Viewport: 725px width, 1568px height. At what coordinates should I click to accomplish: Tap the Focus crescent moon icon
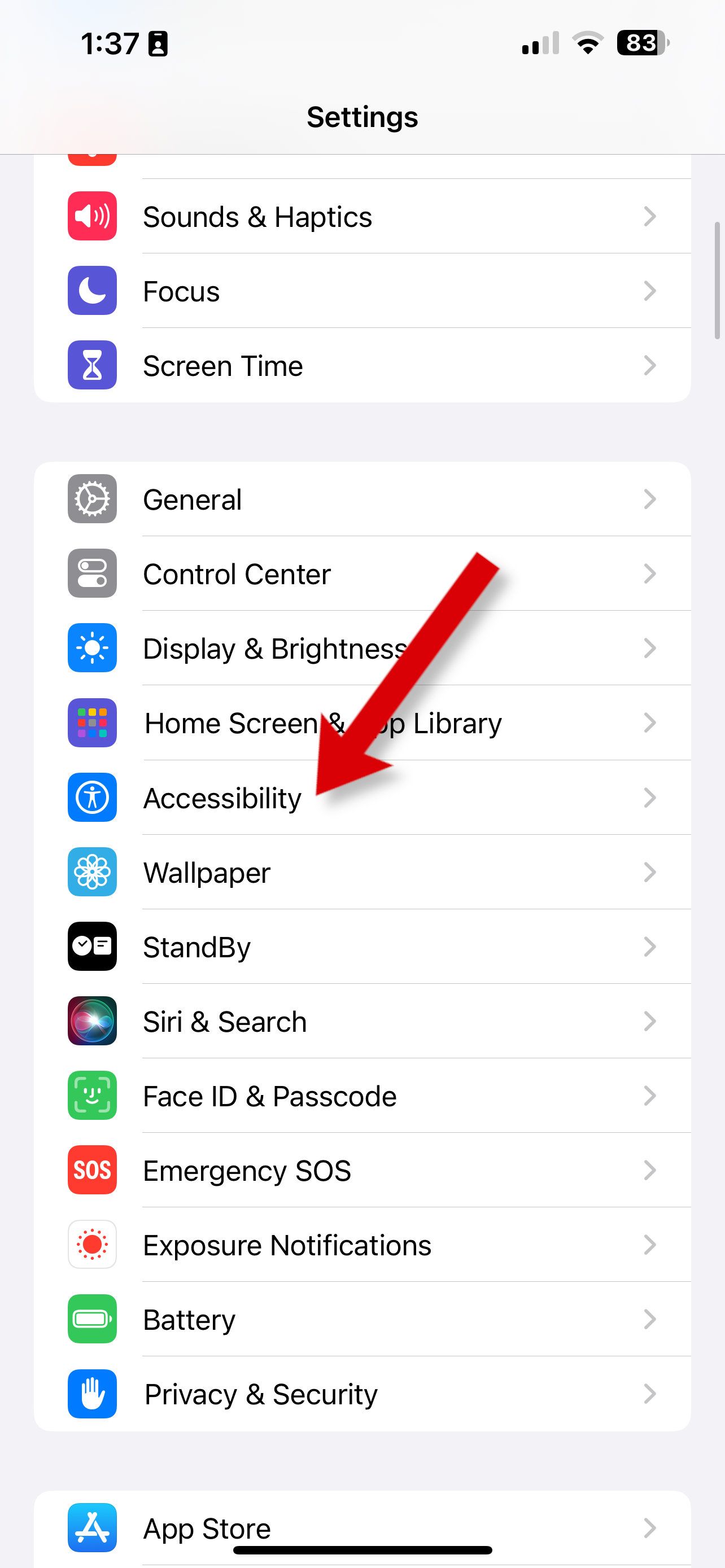[x=92, y=291]
